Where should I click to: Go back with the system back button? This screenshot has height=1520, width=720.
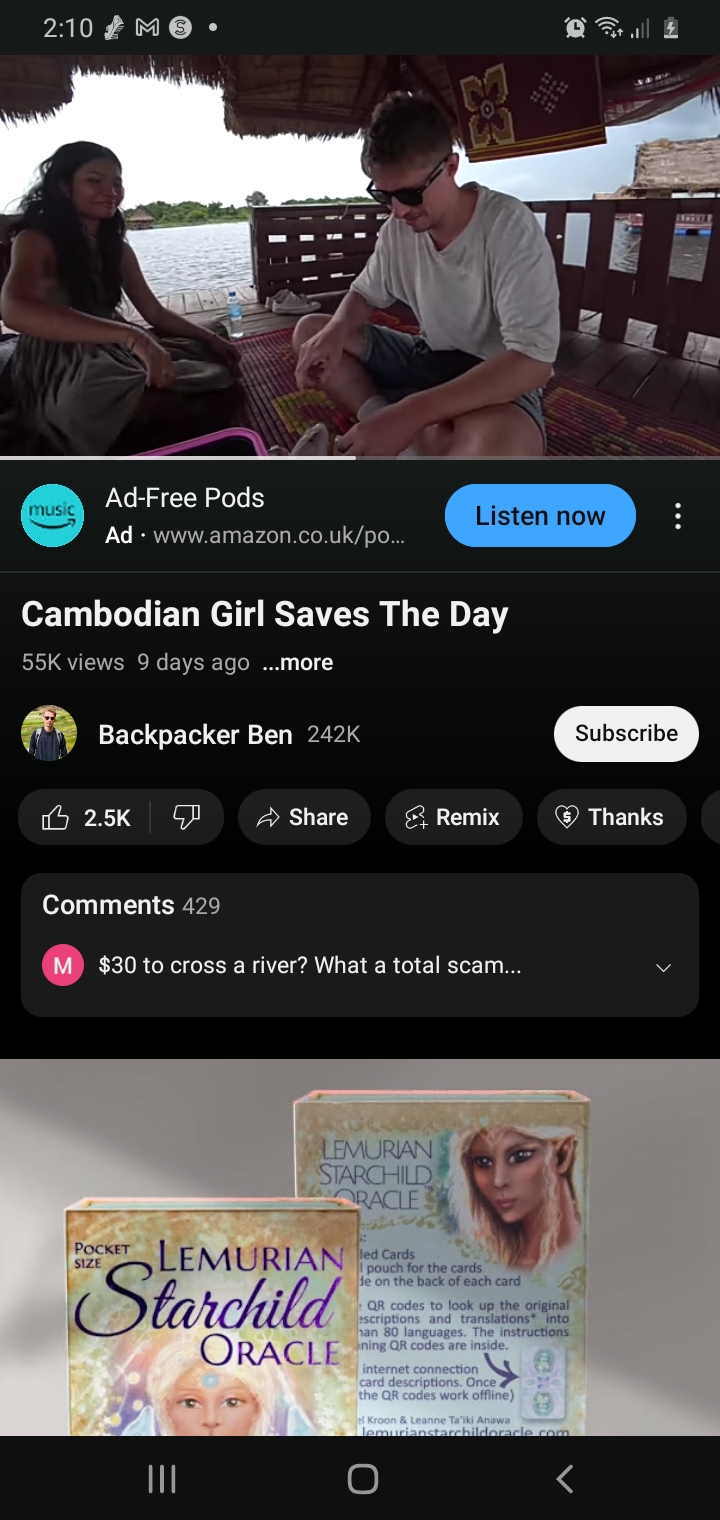(x=565, y=1479)
